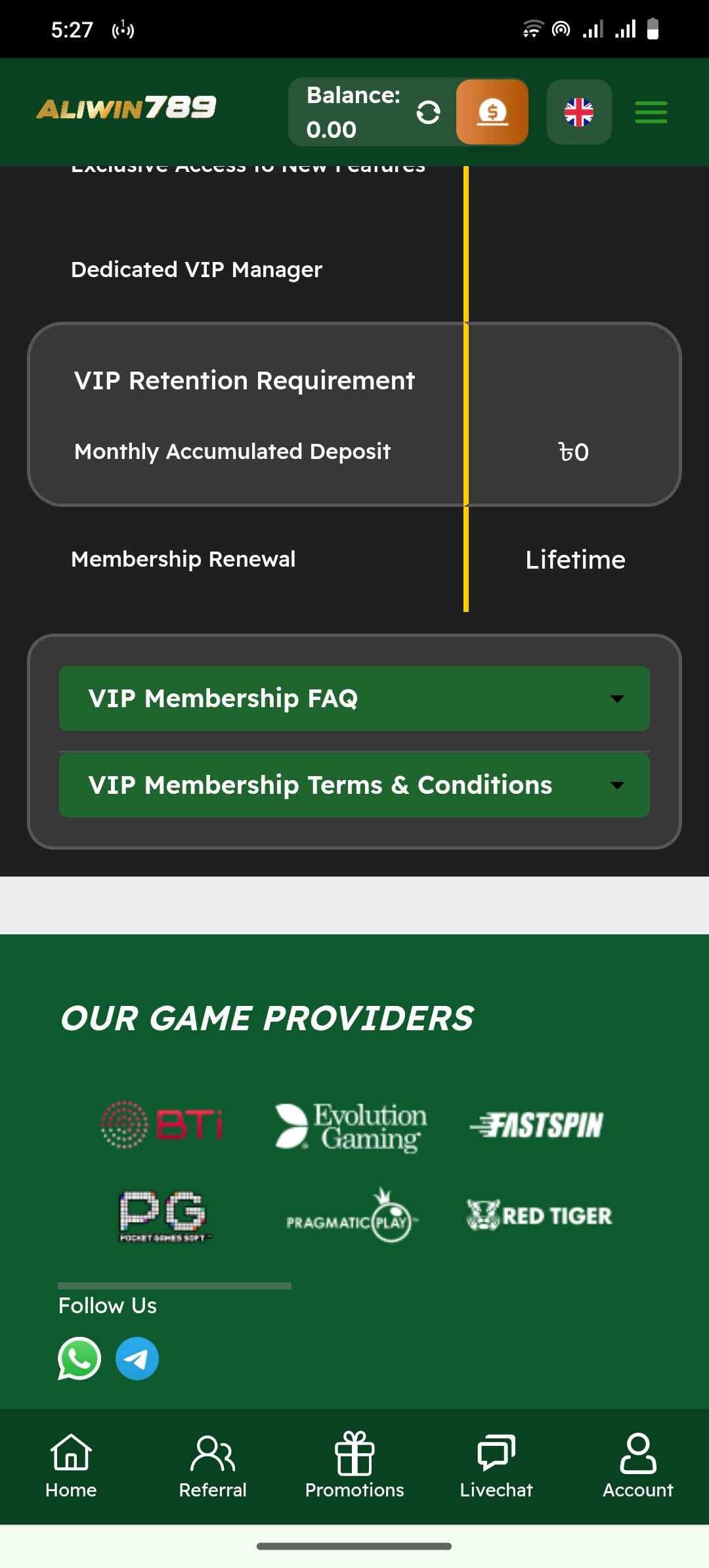Image resolution: width=709 pixels, height=1568 pixels.
Task: Go to the Home tab
Action: tap(71, 1466)
